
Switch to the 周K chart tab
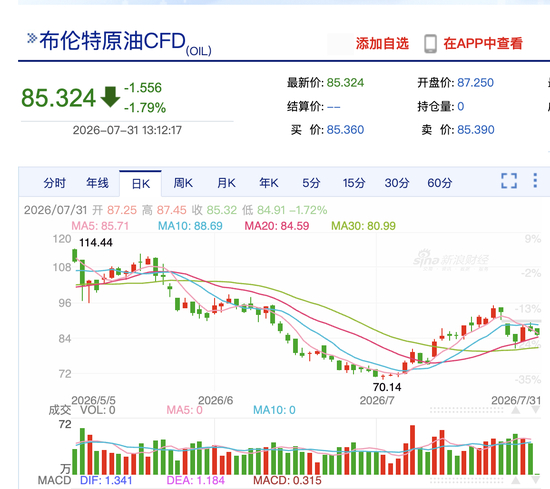tap(183, 183)
